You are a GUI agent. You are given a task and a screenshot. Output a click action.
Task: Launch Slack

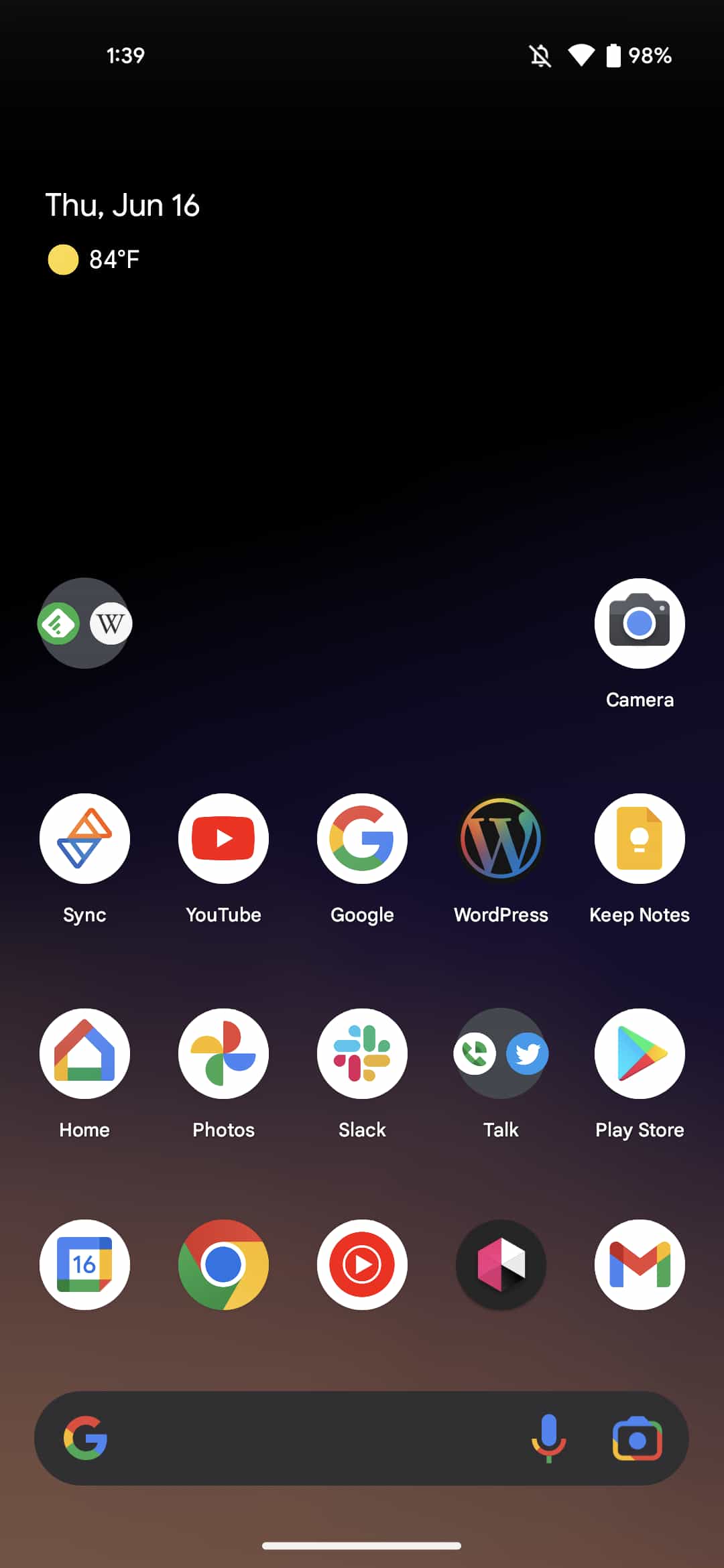[x=362, y=1053]
